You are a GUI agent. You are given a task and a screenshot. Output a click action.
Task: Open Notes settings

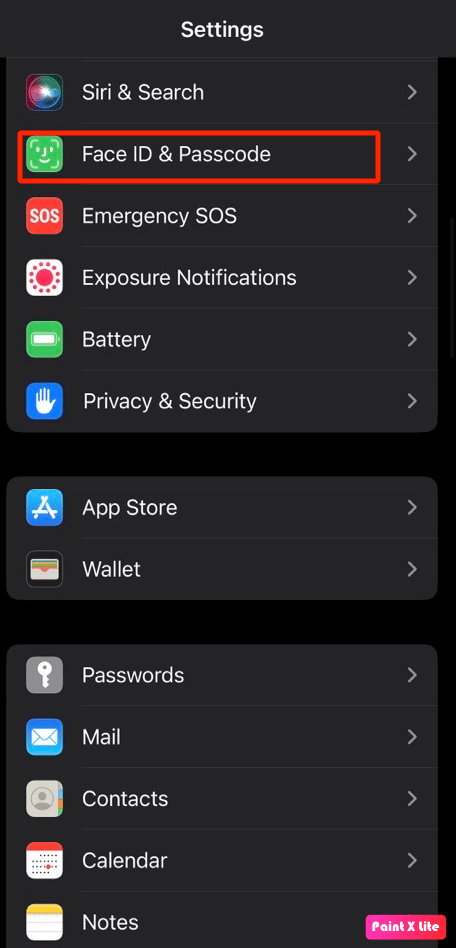point(222,920)
